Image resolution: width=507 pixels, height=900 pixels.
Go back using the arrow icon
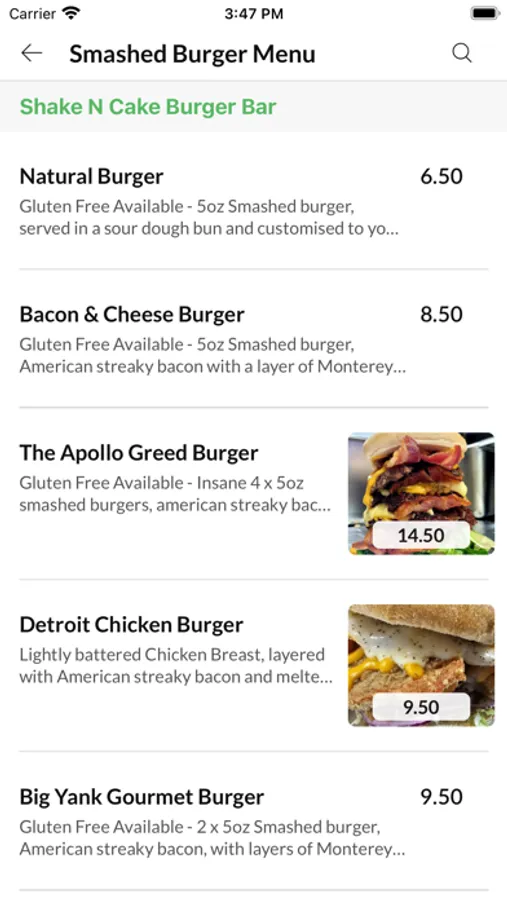coord(32,53)
